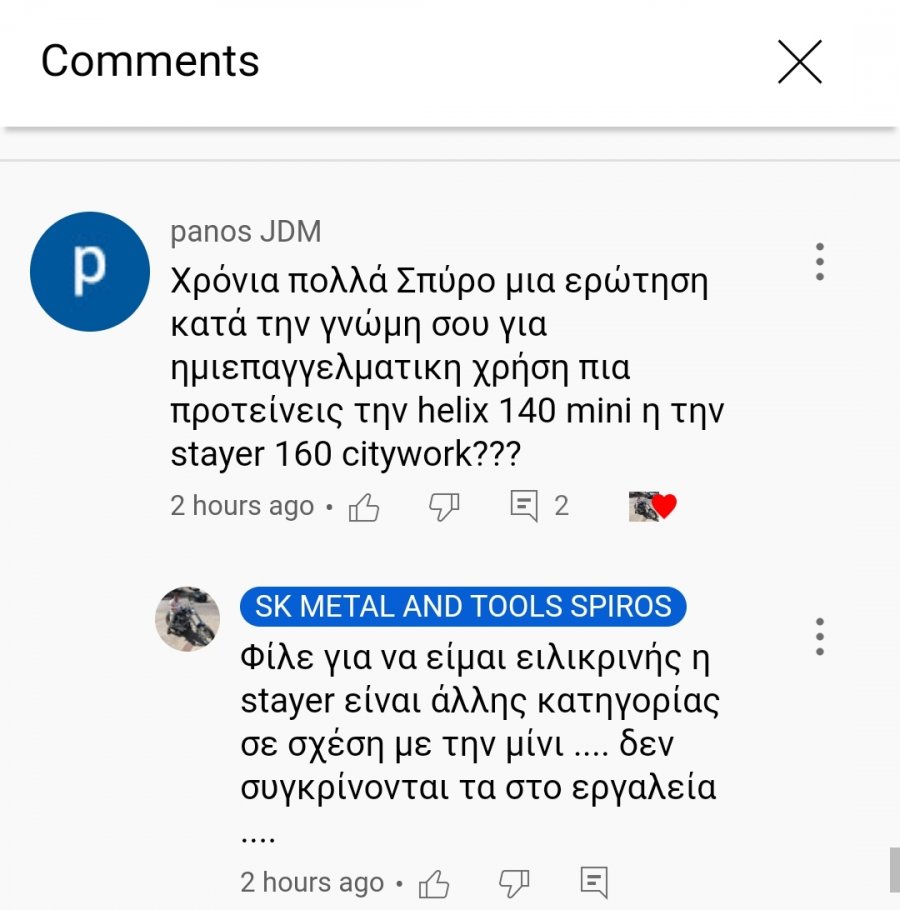Open SK METAL's avatar next to reply

187,618
